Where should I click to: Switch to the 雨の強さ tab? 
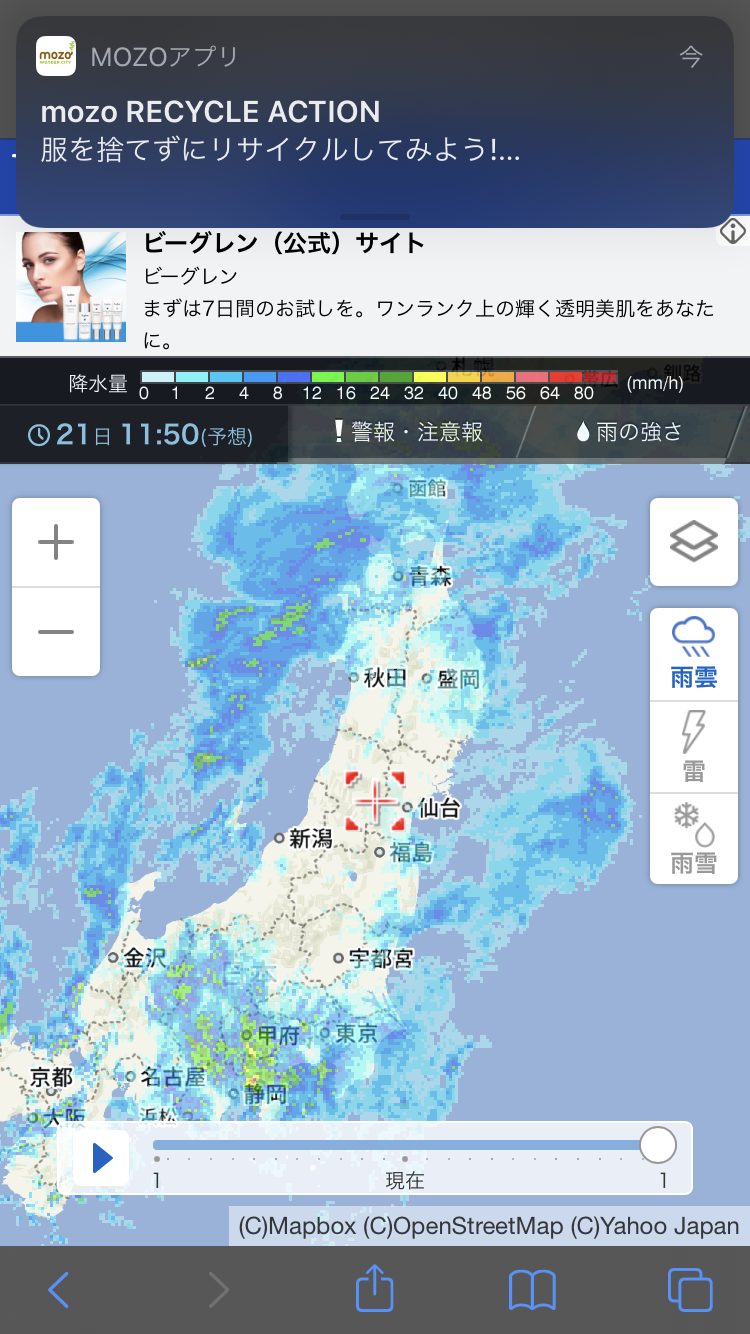point(630,432)
